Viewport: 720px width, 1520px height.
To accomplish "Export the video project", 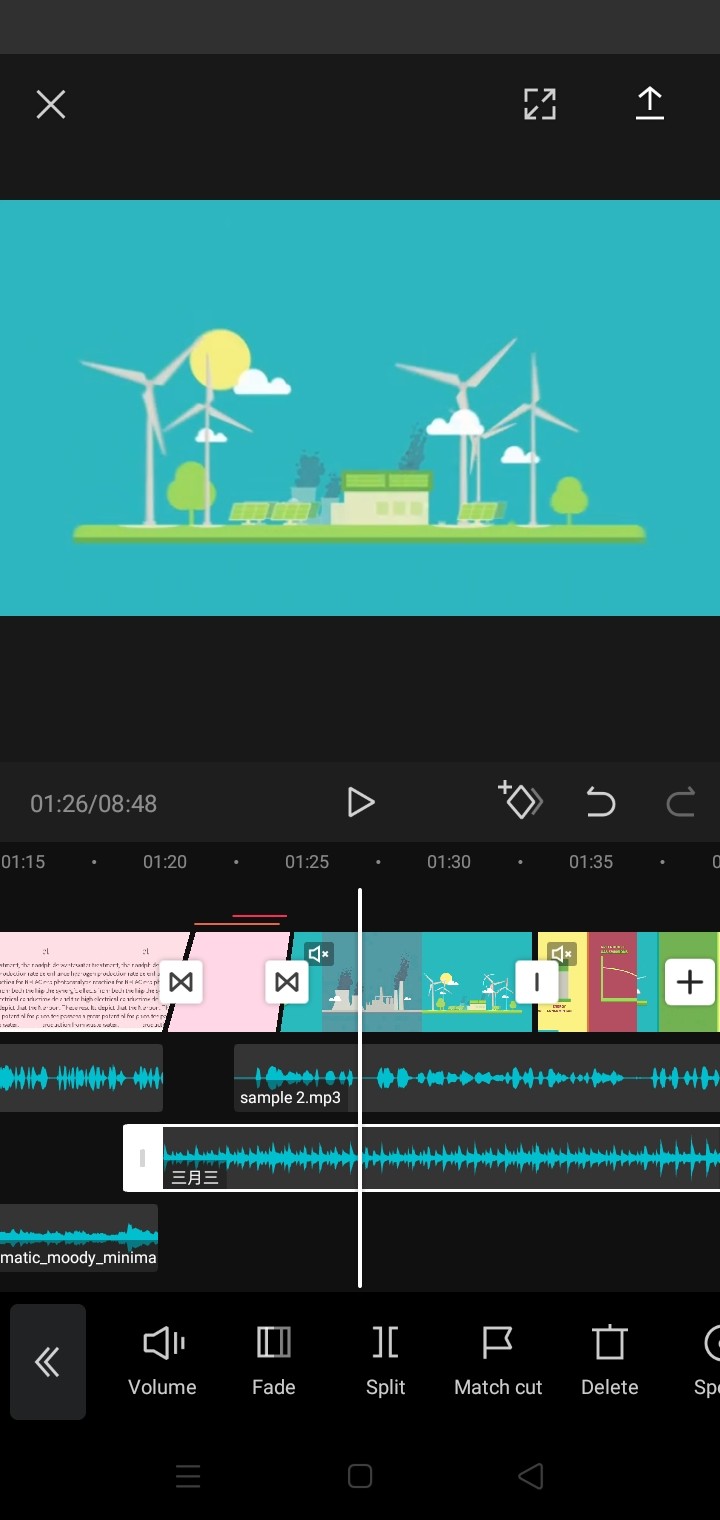I will (x=650, y=104).
